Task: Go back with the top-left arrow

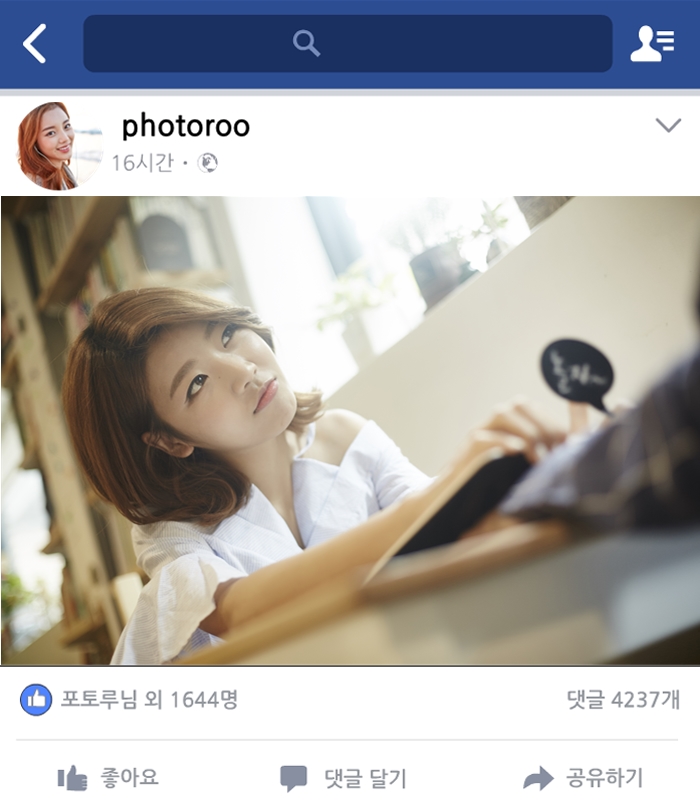Action: point(35,44)
